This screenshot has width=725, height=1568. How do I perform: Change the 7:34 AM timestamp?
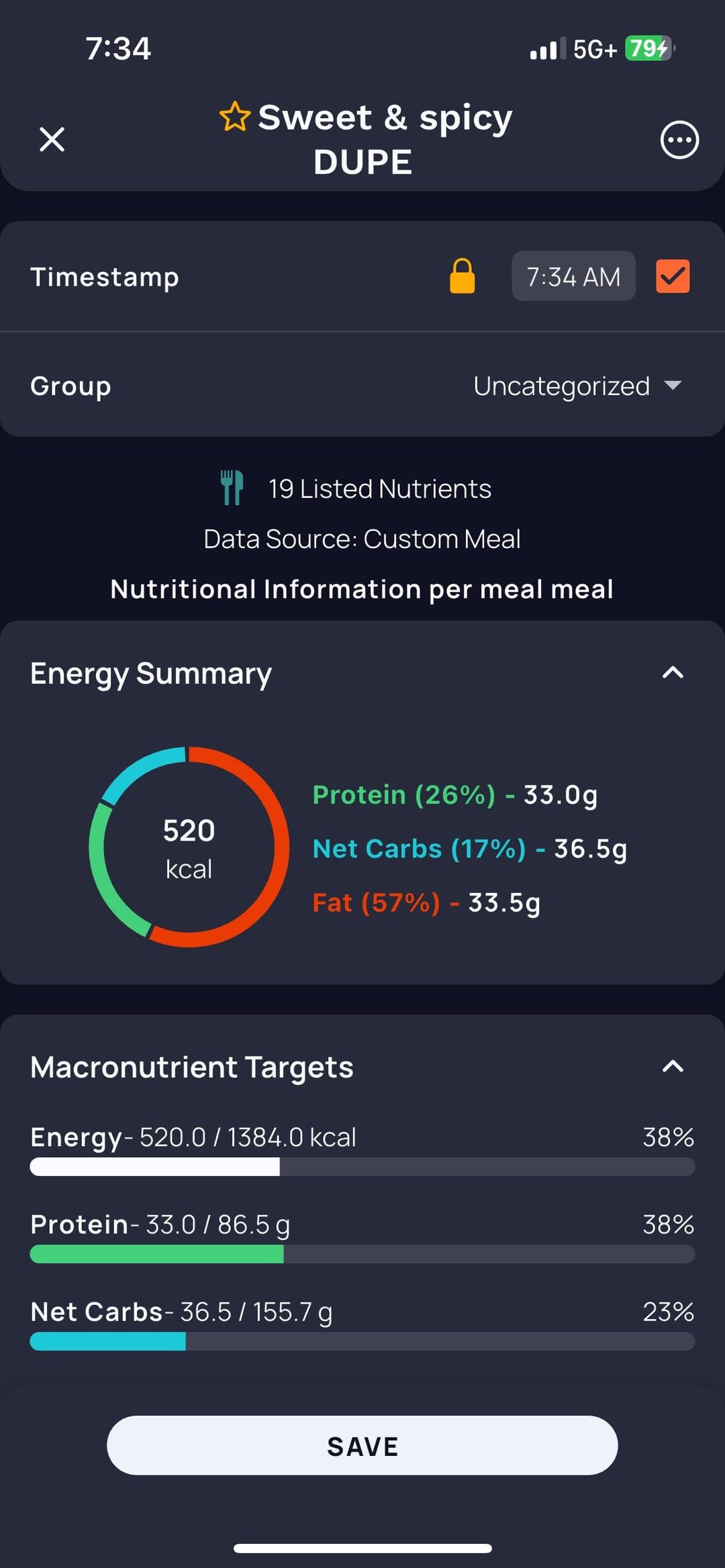[x=573, y=276]
